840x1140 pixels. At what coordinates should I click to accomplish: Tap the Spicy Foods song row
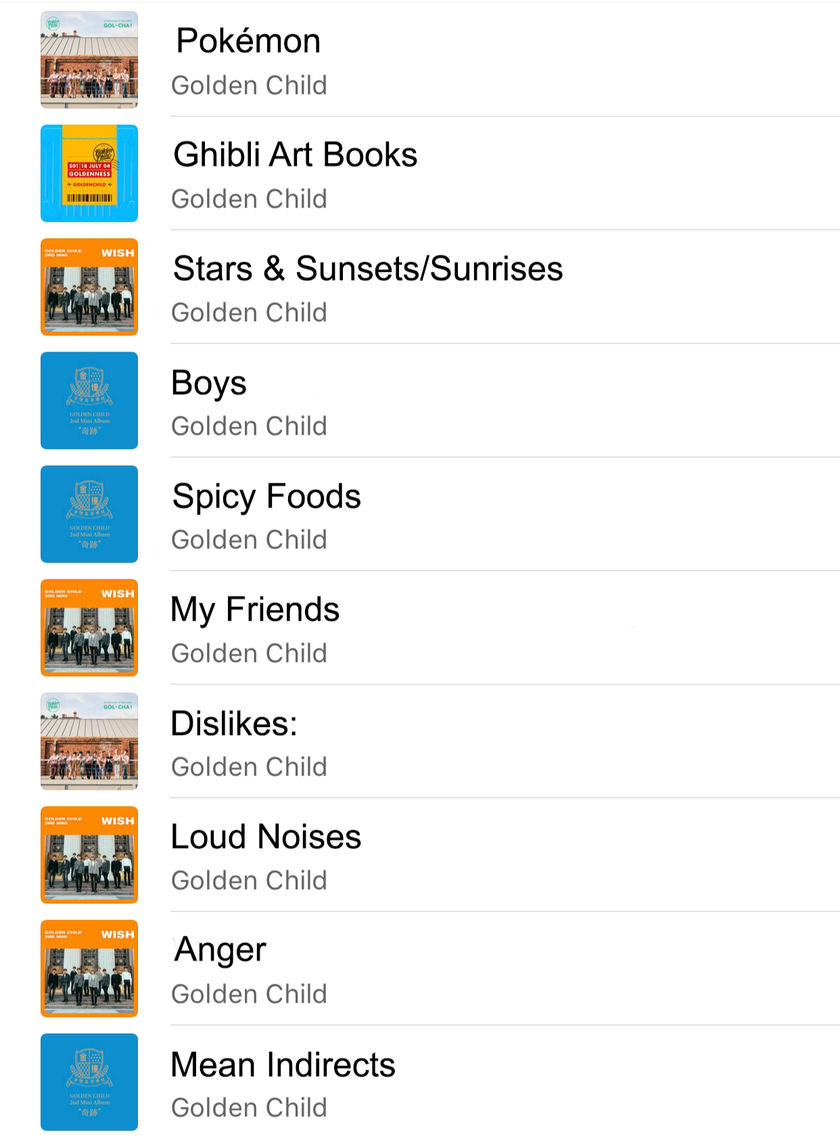point(266,497)
